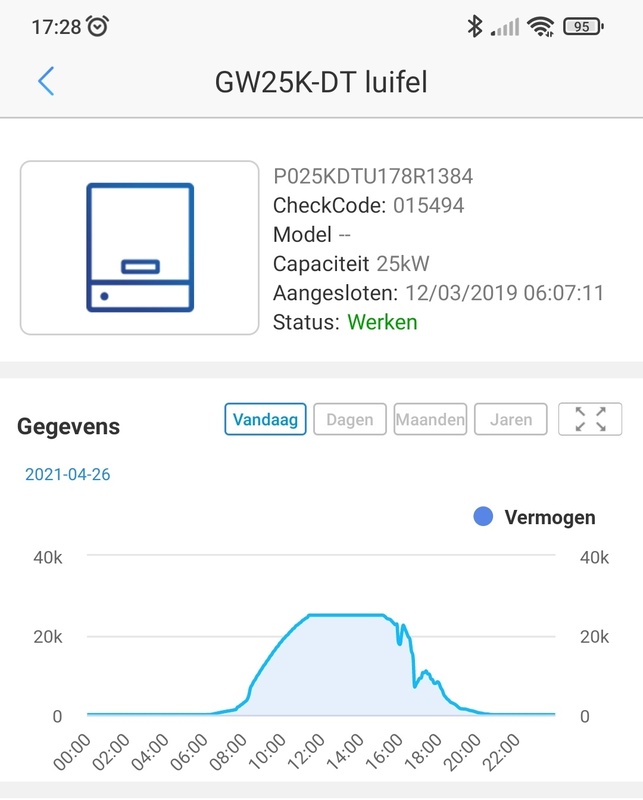643x800 pixels.
Task: Go back using the top-left arrow
Action: (x=45, y=81)
